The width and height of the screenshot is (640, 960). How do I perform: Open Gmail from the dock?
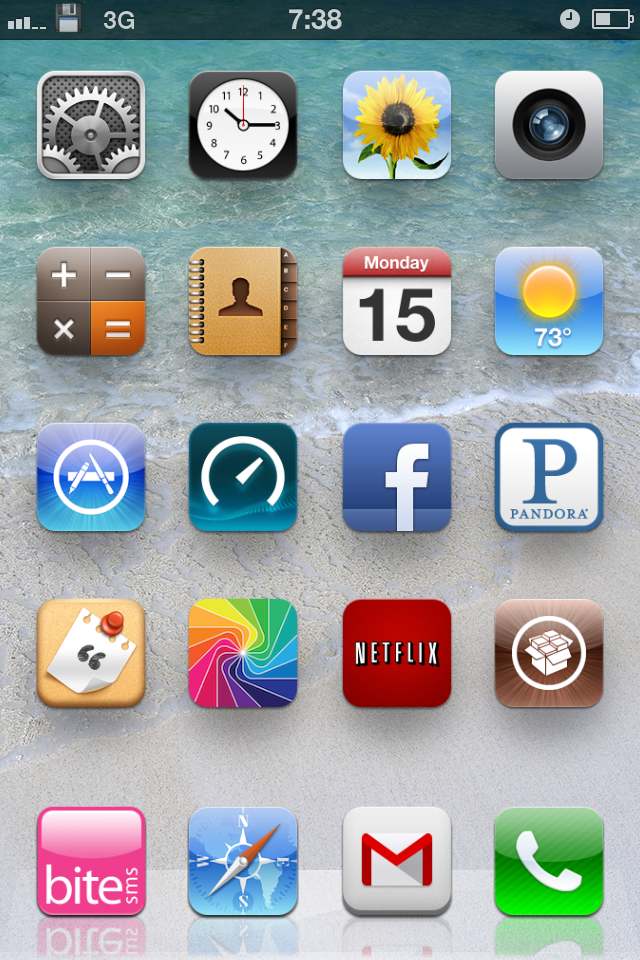(x=397, y=861)
